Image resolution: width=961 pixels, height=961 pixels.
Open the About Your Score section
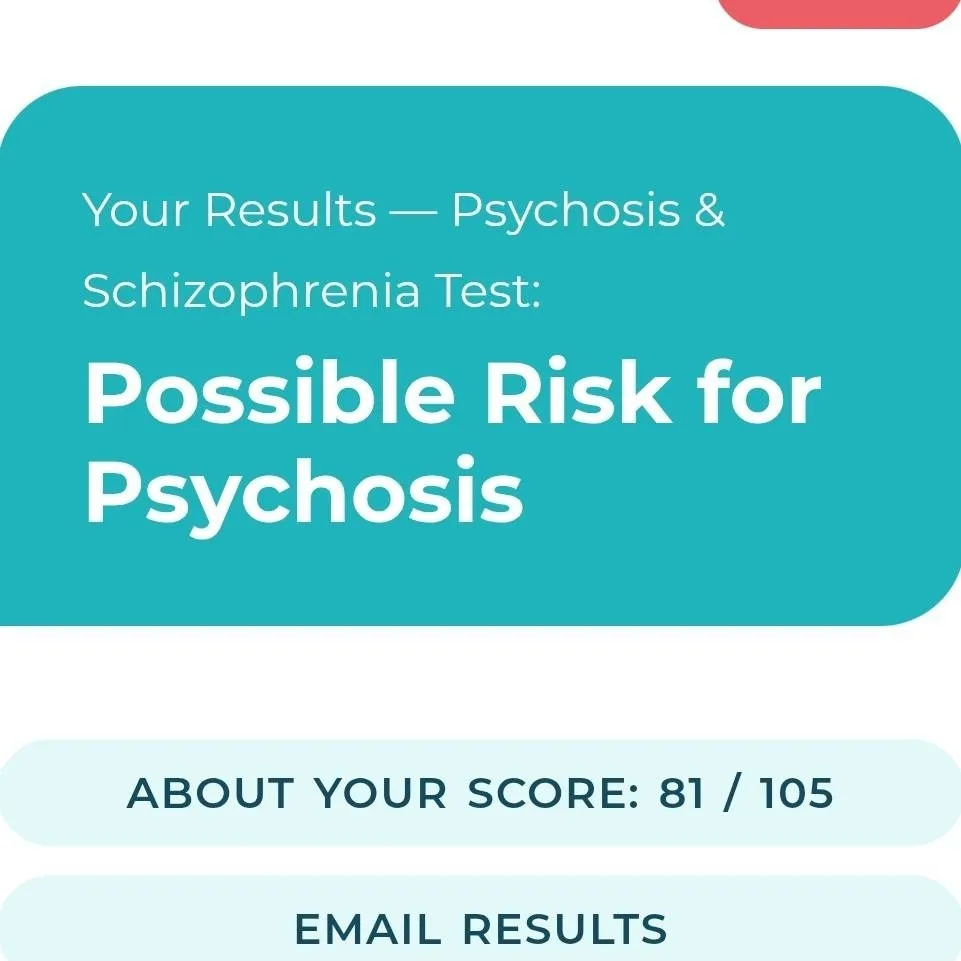coord(480,793)
